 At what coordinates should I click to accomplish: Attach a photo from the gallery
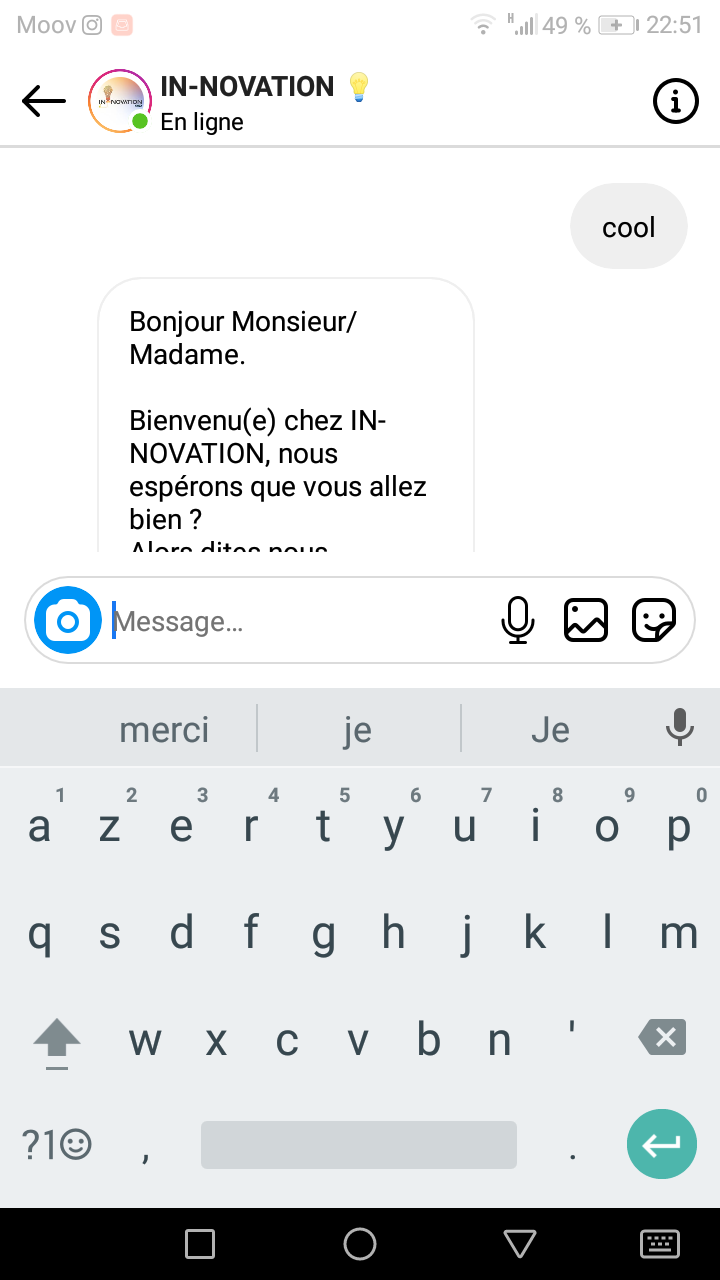(x=586, y=620)
